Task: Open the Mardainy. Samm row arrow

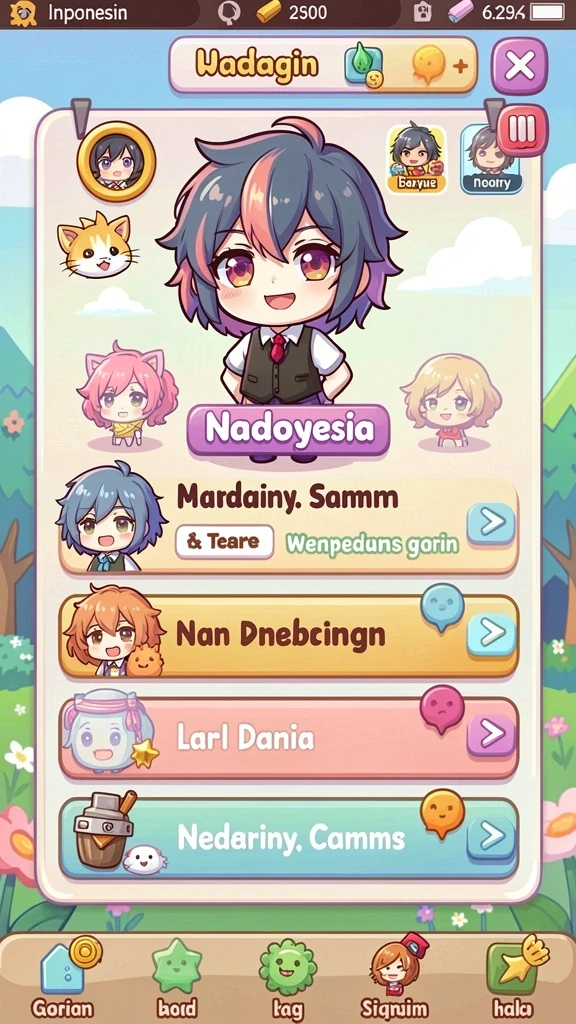Action: [491, 522]
